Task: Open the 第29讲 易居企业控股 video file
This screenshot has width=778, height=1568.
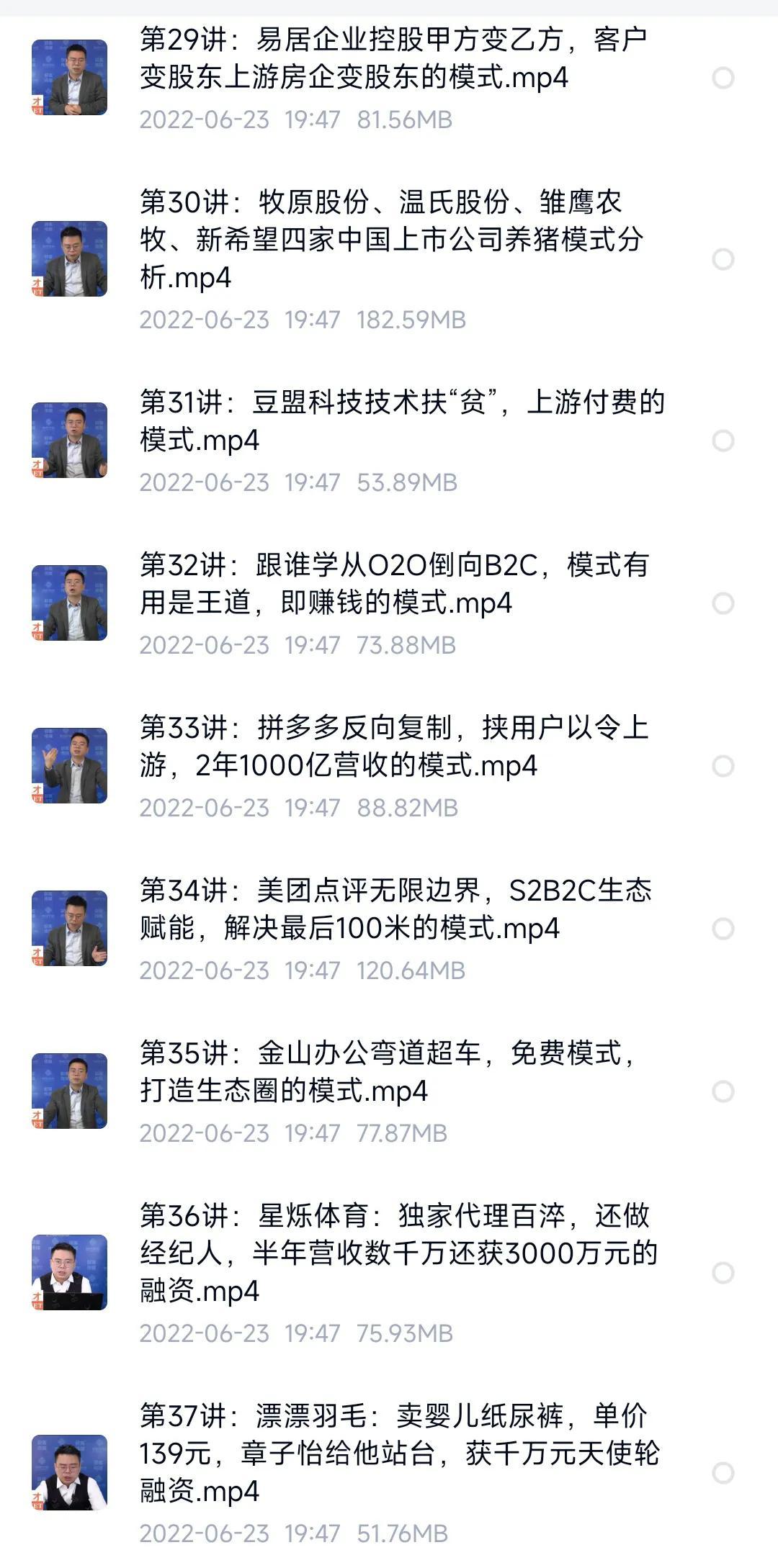Action: [393, 59]
